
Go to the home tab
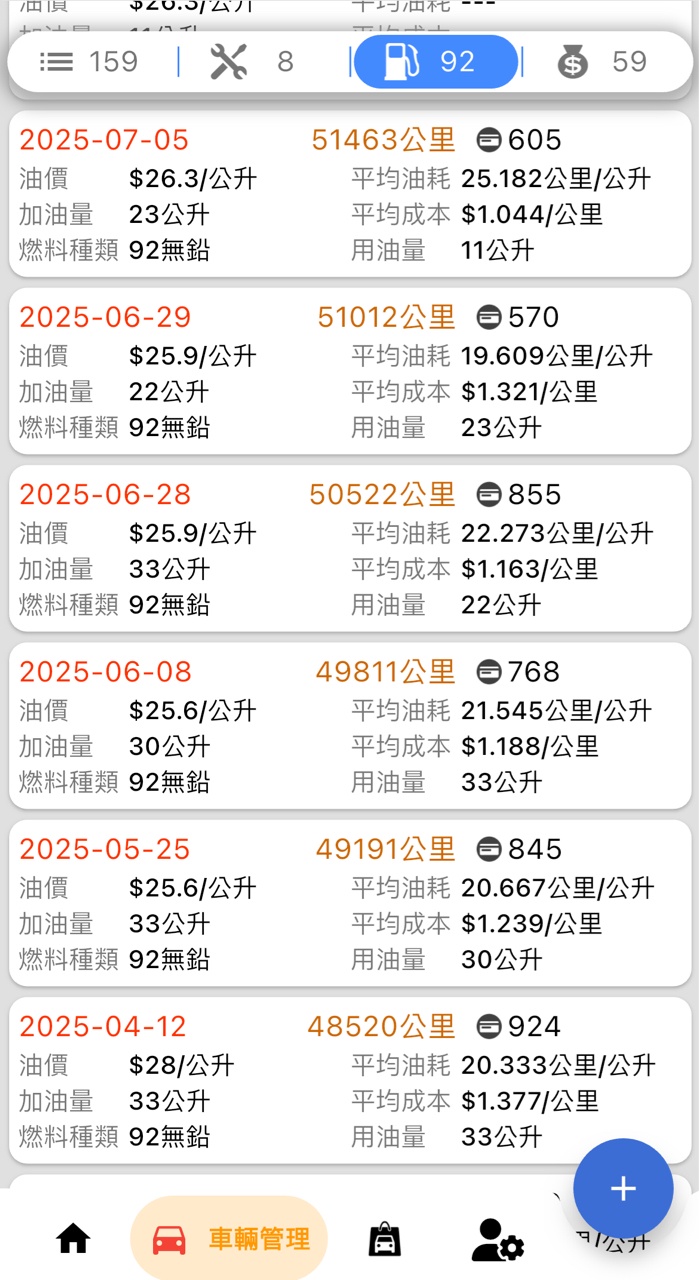[x=73, y=1239]
